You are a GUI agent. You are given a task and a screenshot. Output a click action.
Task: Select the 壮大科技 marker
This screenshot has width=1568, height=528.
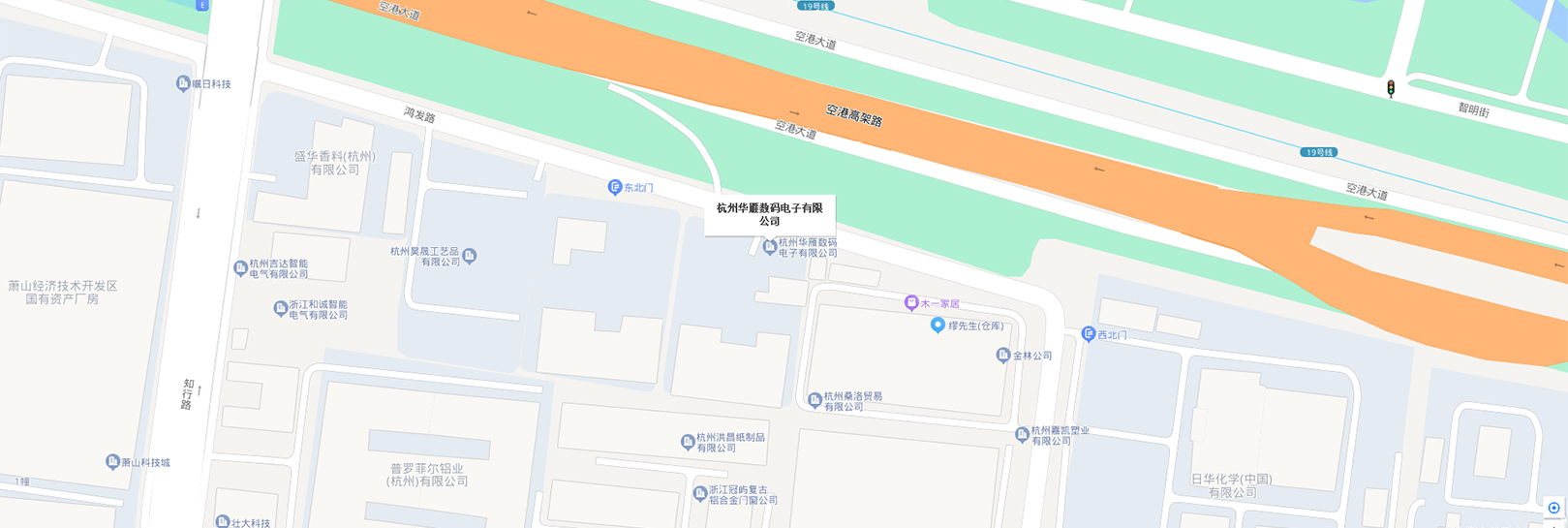[223, 522]
